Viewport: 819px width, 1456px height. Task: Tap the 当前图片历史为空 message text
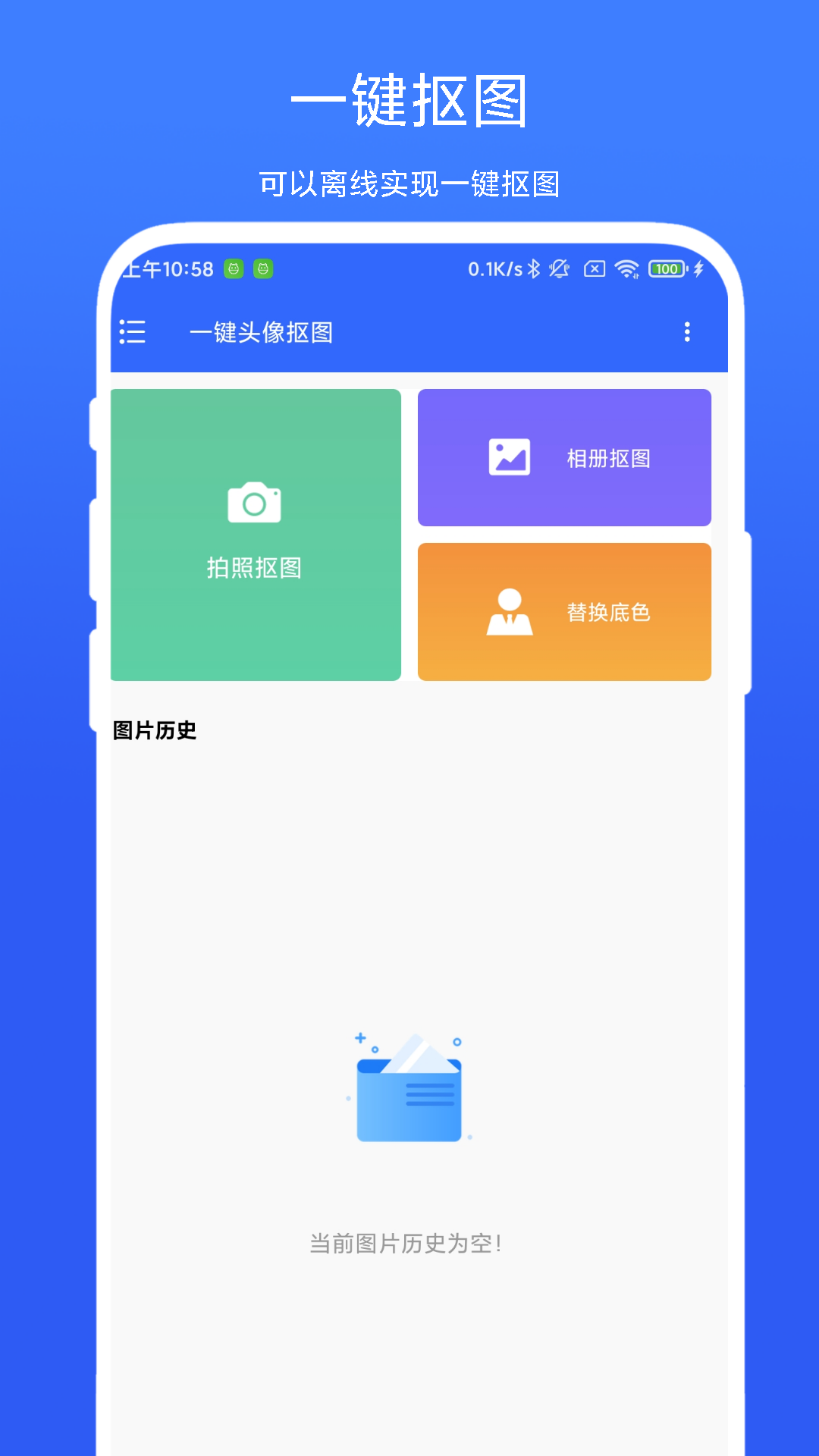tap(408, 1242)
